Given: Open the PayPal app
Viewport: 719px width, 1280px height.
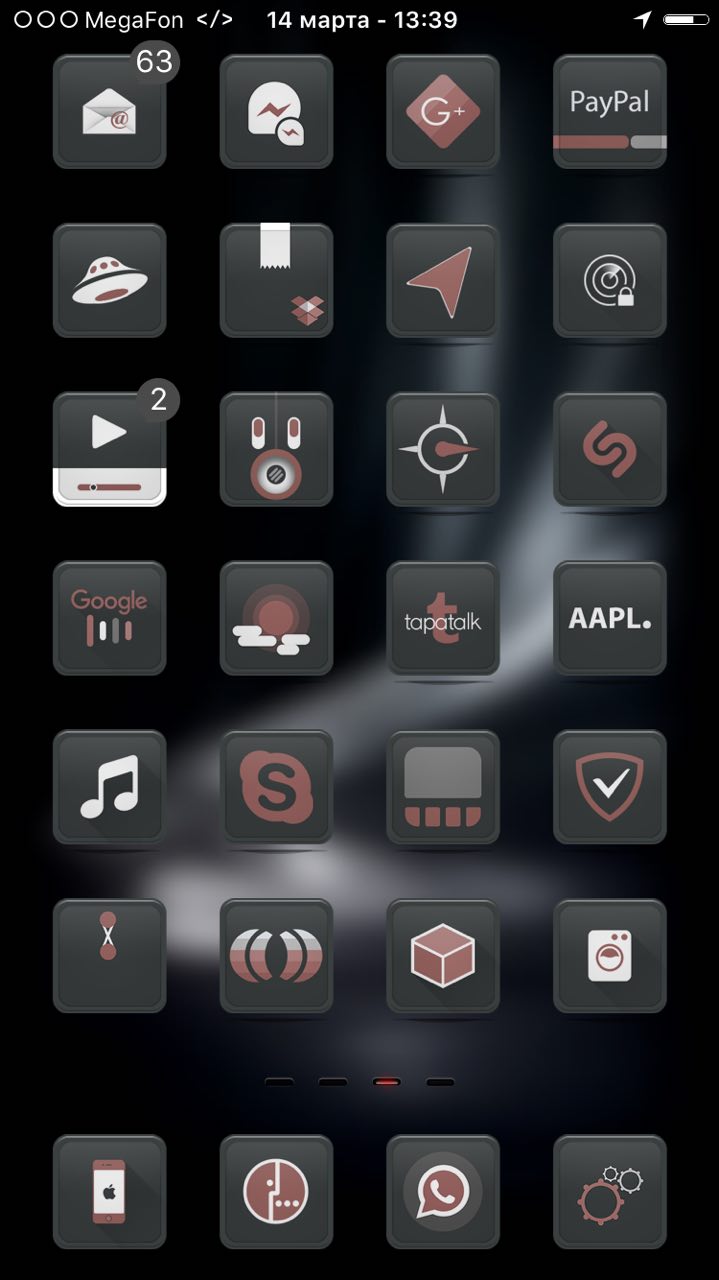Looking at the screenshot, I should click(x=610, y=112).
